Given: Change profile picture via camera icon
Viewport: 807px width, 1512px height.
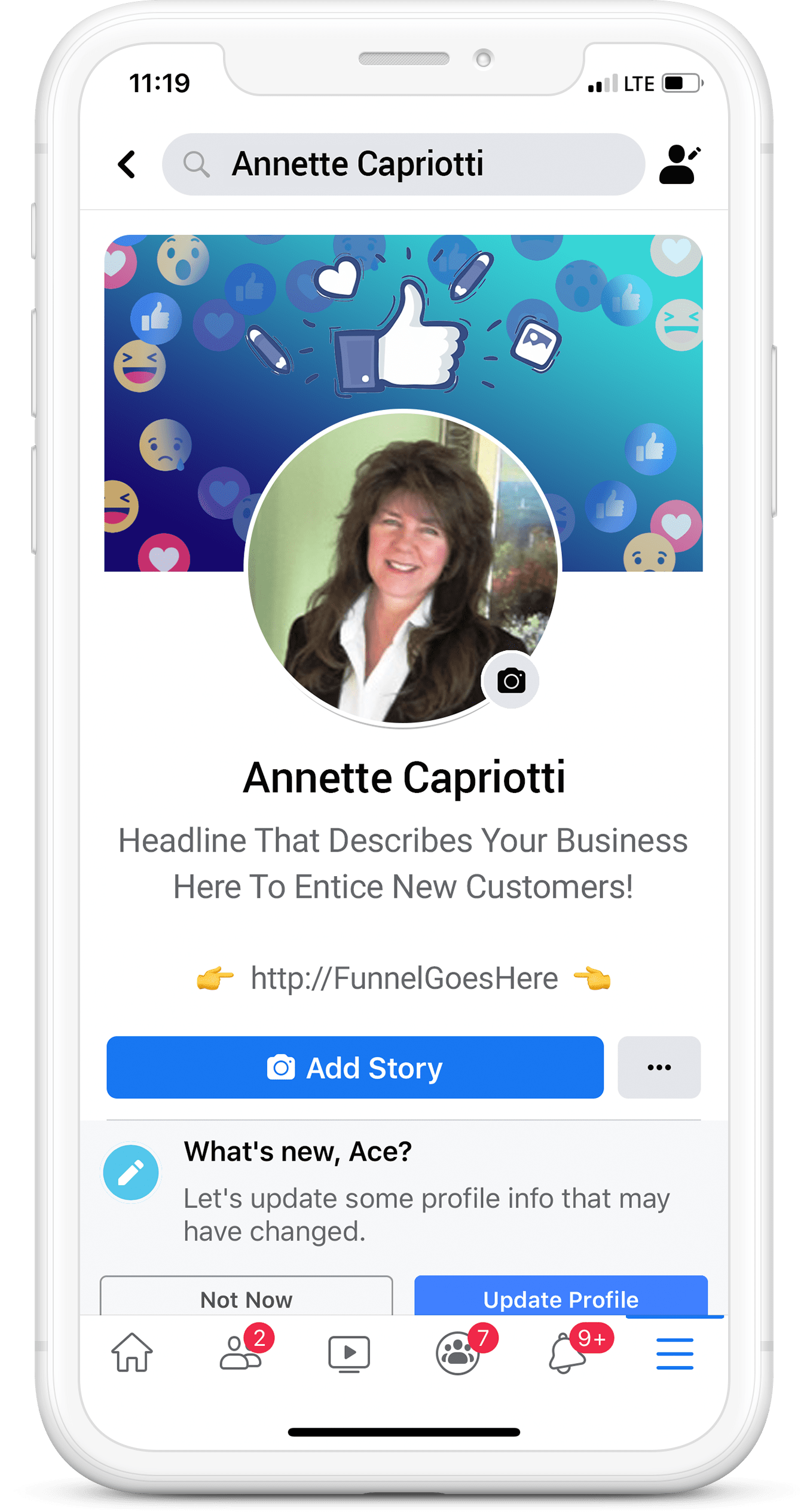Looking at the screenshot, I should [511, 681].
